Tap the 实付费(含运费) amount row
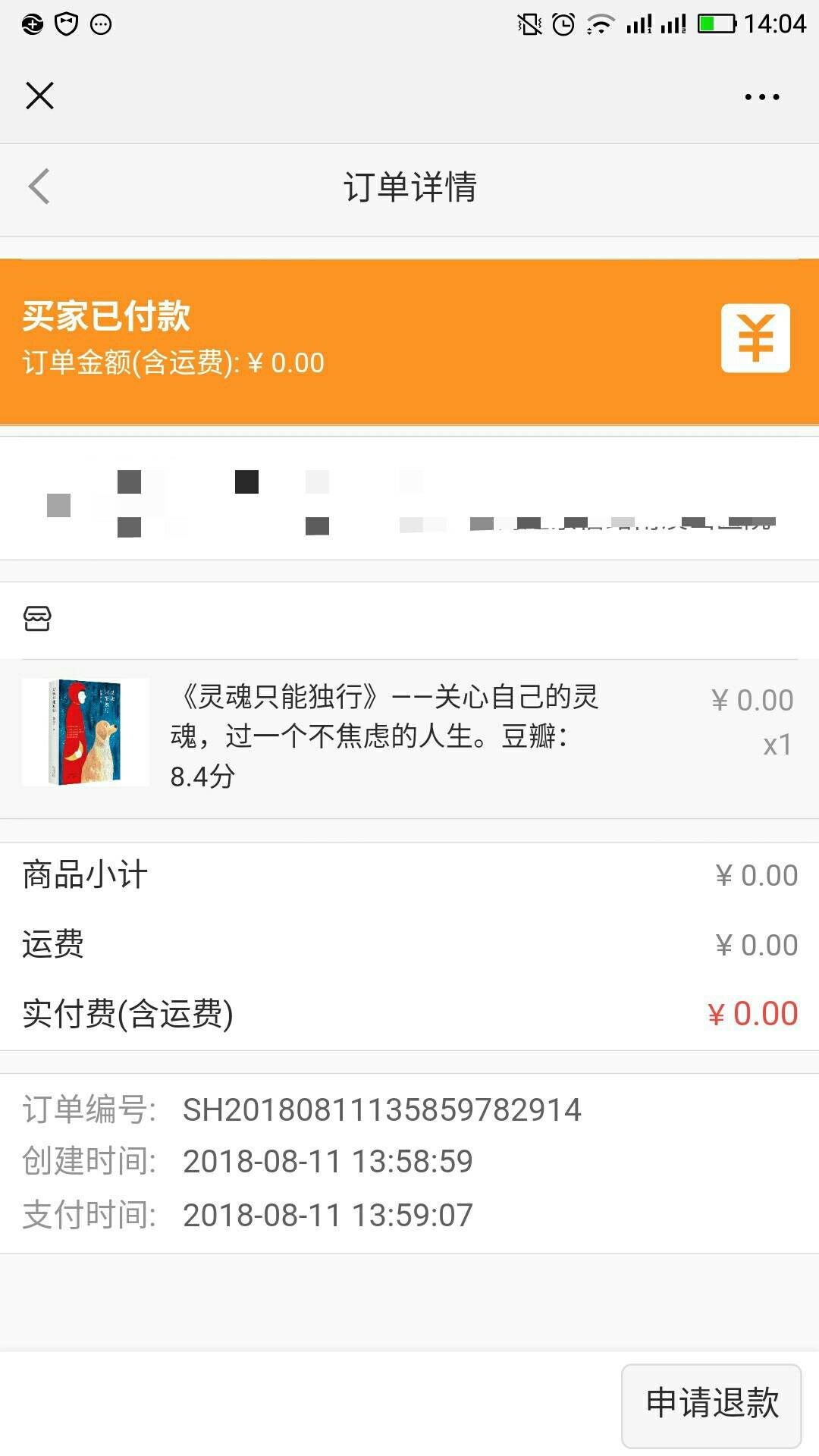819x1456 pixels. pyautogui.click(x=409, y=1012)
